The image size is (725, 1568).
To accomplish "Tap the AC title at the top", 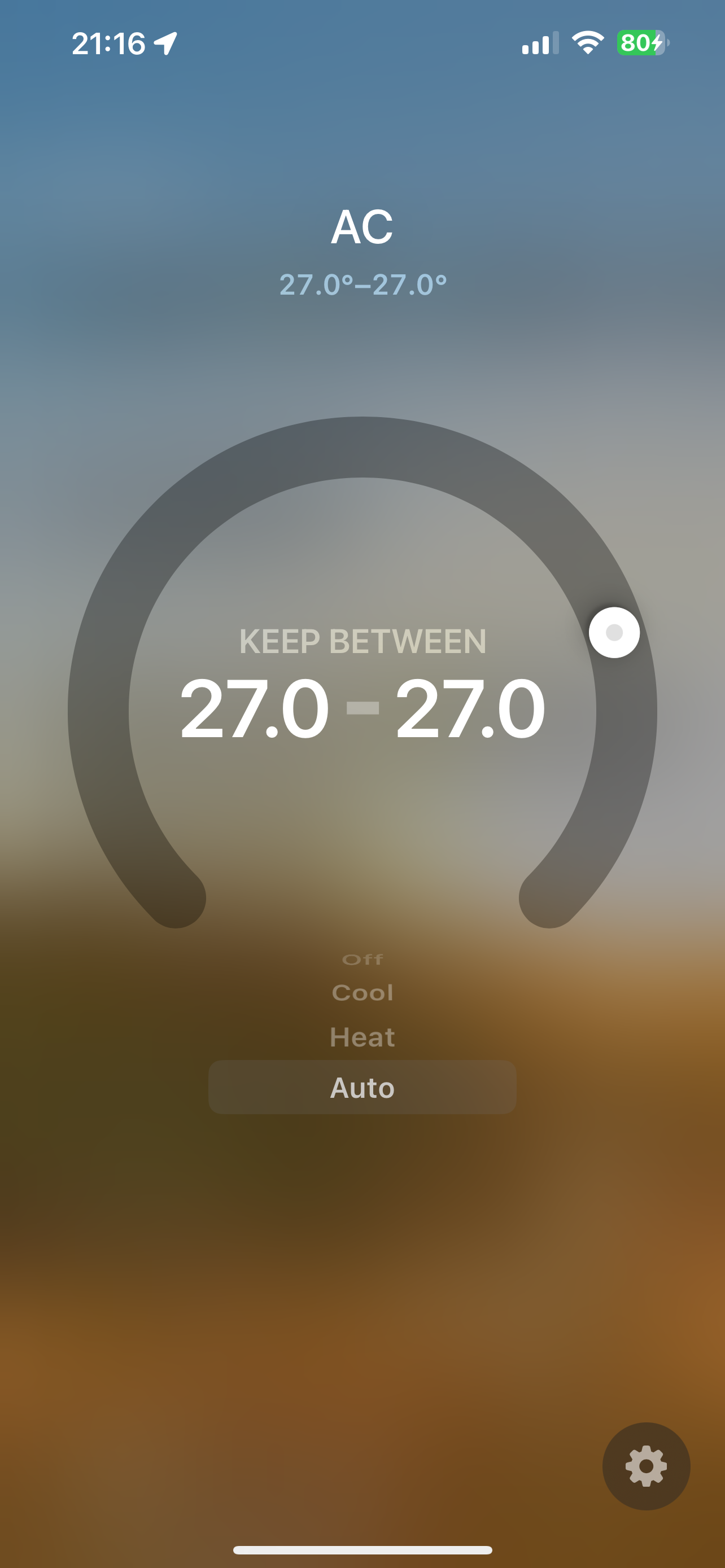I will (x=363, y=227).
